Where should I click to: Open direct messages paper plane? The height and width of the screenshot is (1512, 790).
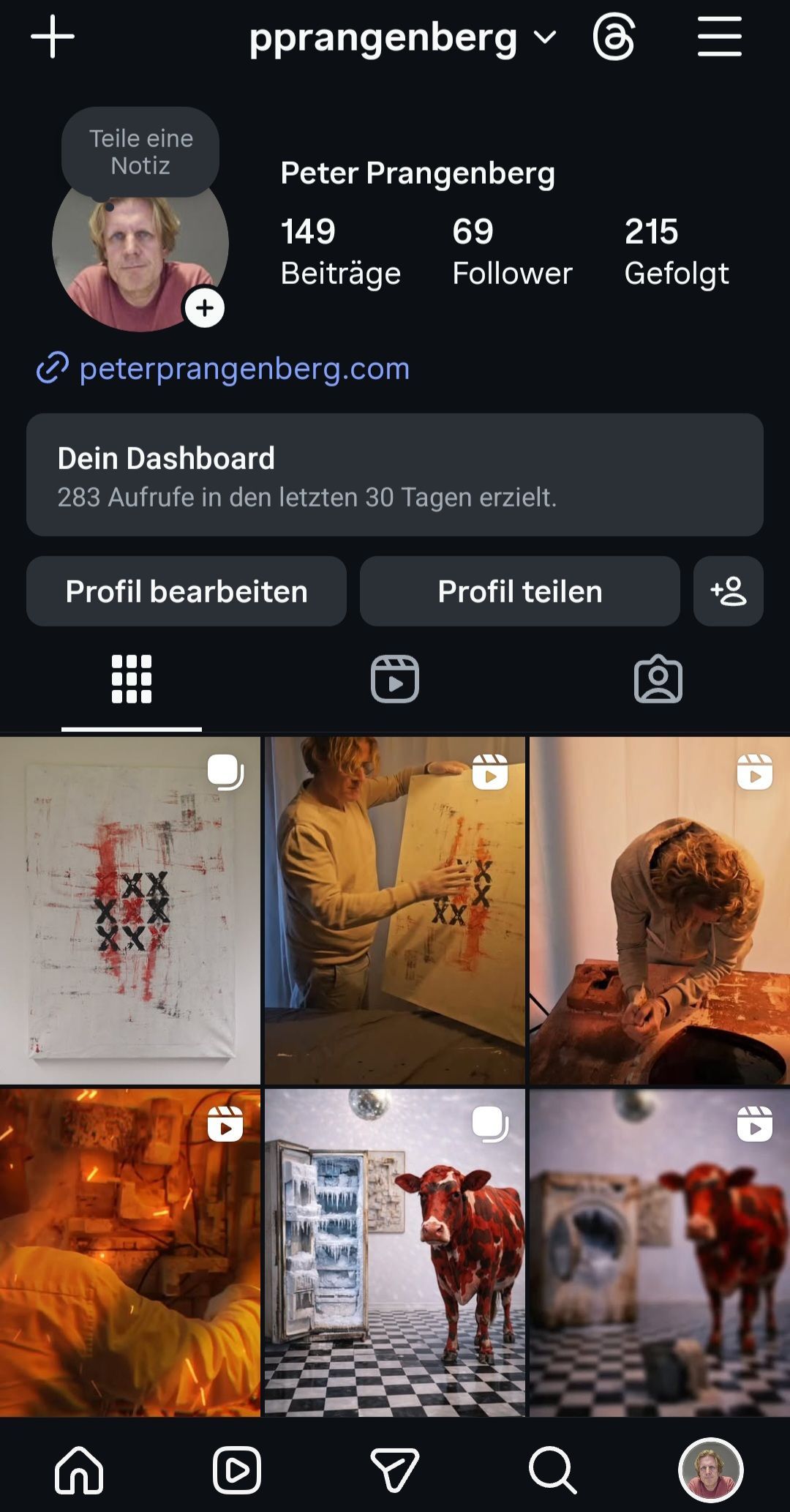395,1470
